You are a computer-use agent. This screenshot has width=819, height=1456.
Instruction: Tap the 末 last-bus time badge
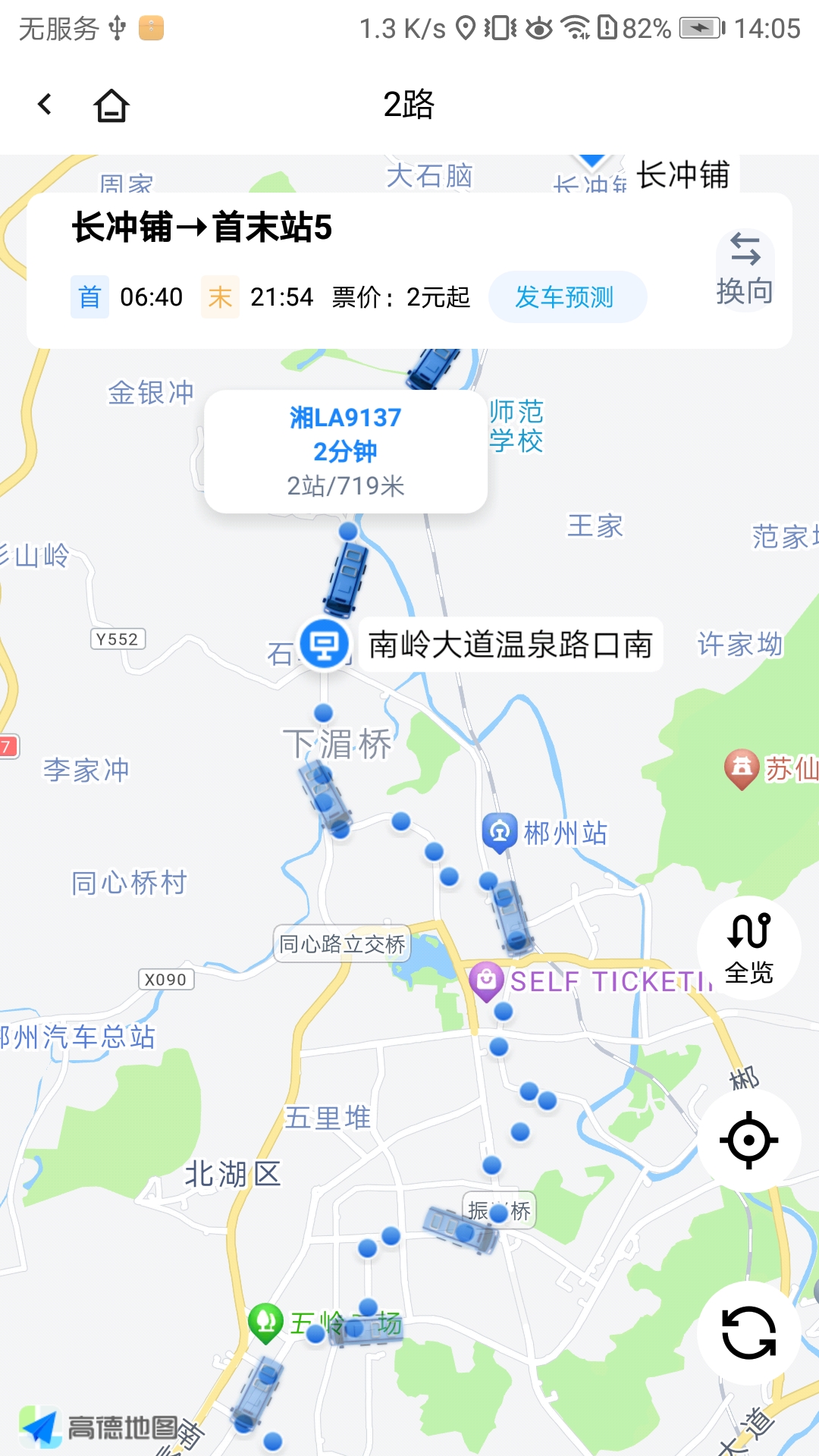(221, 297)
